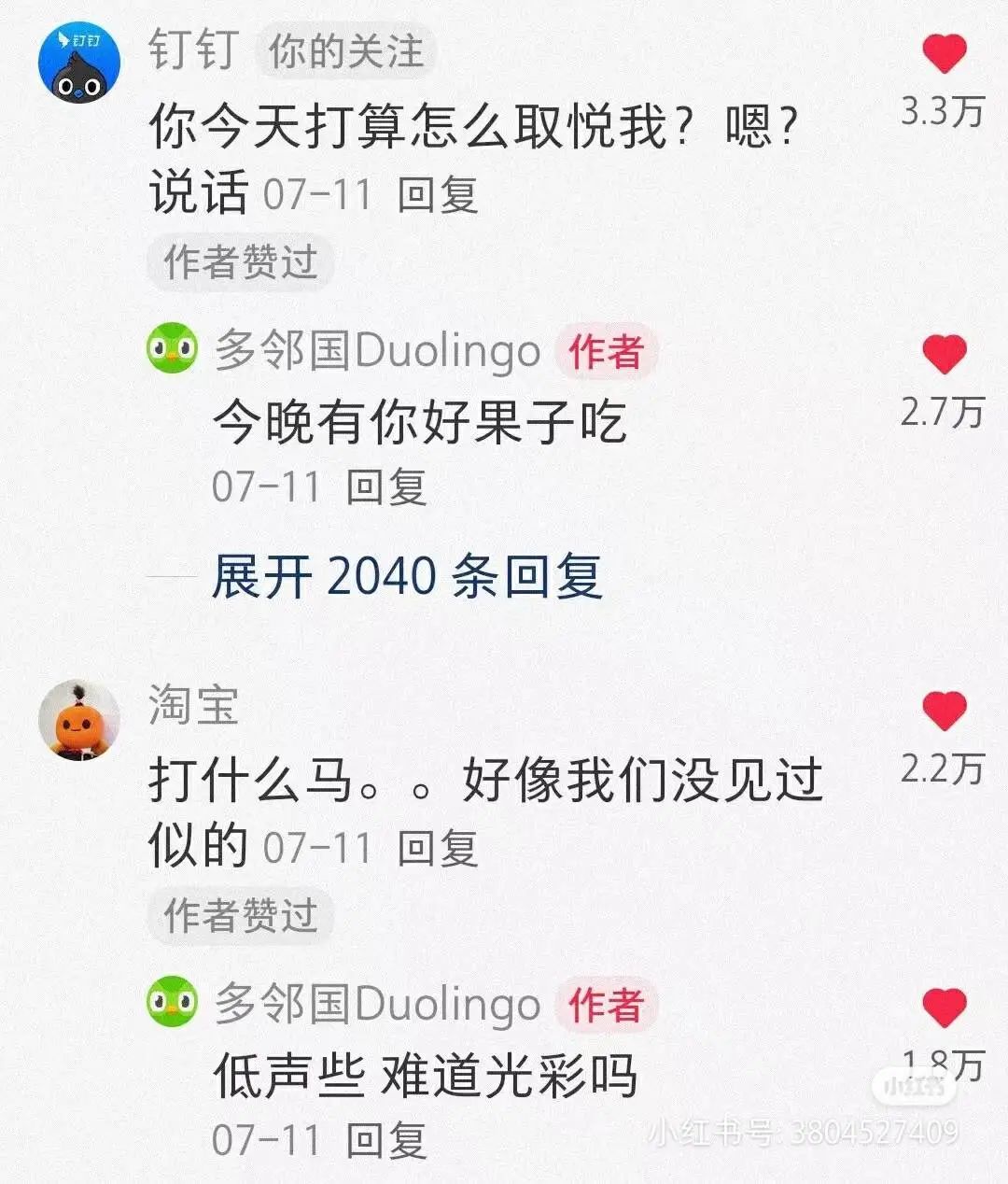Expand the 2040 replies
Viewport: 1008px width, 1184px height.
click(x=406, y=576)
